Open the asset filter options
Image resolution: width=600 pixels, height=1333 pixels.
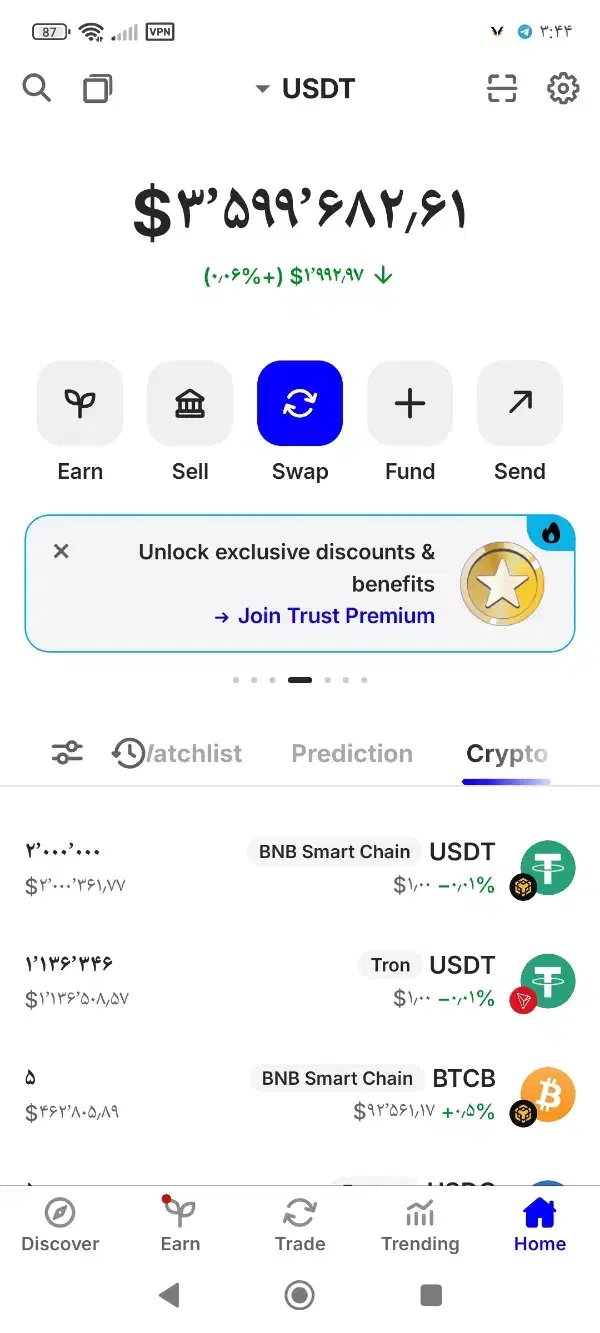point(67,753)
